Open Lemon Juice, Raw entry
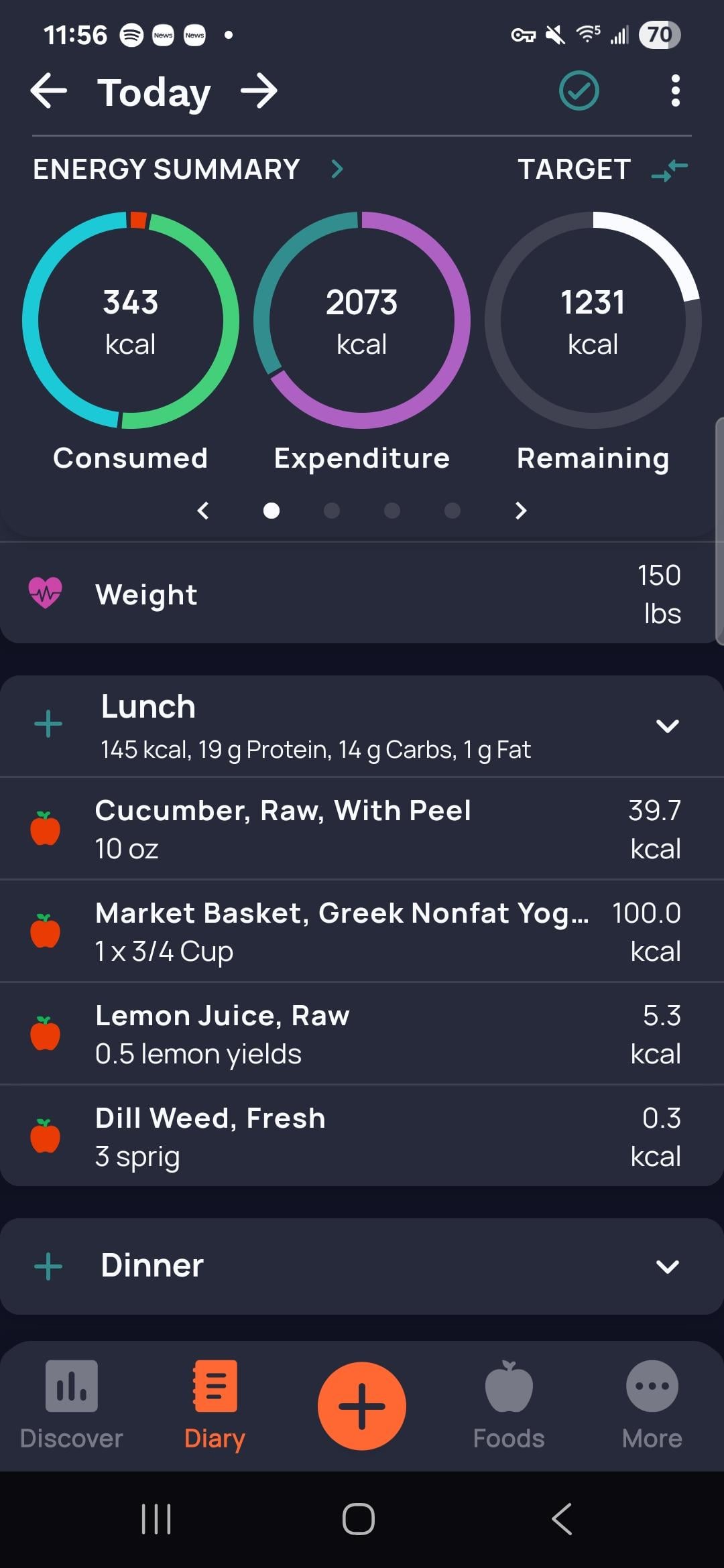Image resolution: width=724 pixels, height=1568 pixels. pyautogui.click(x=362, y=1034)
